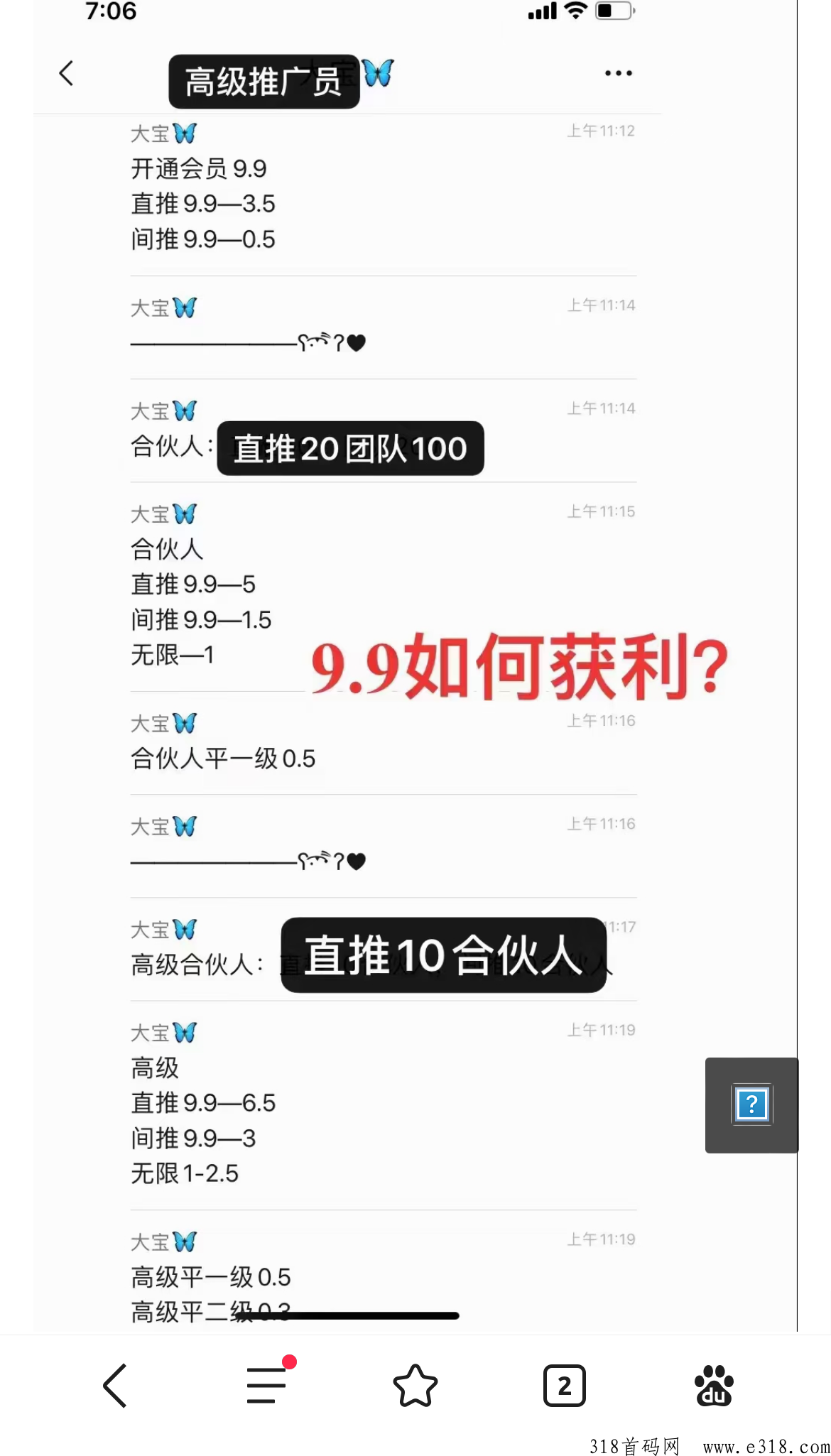Bookmark this page with the star icon
This screenshot has height=1456, width=831.
(x=415, y=1386)
